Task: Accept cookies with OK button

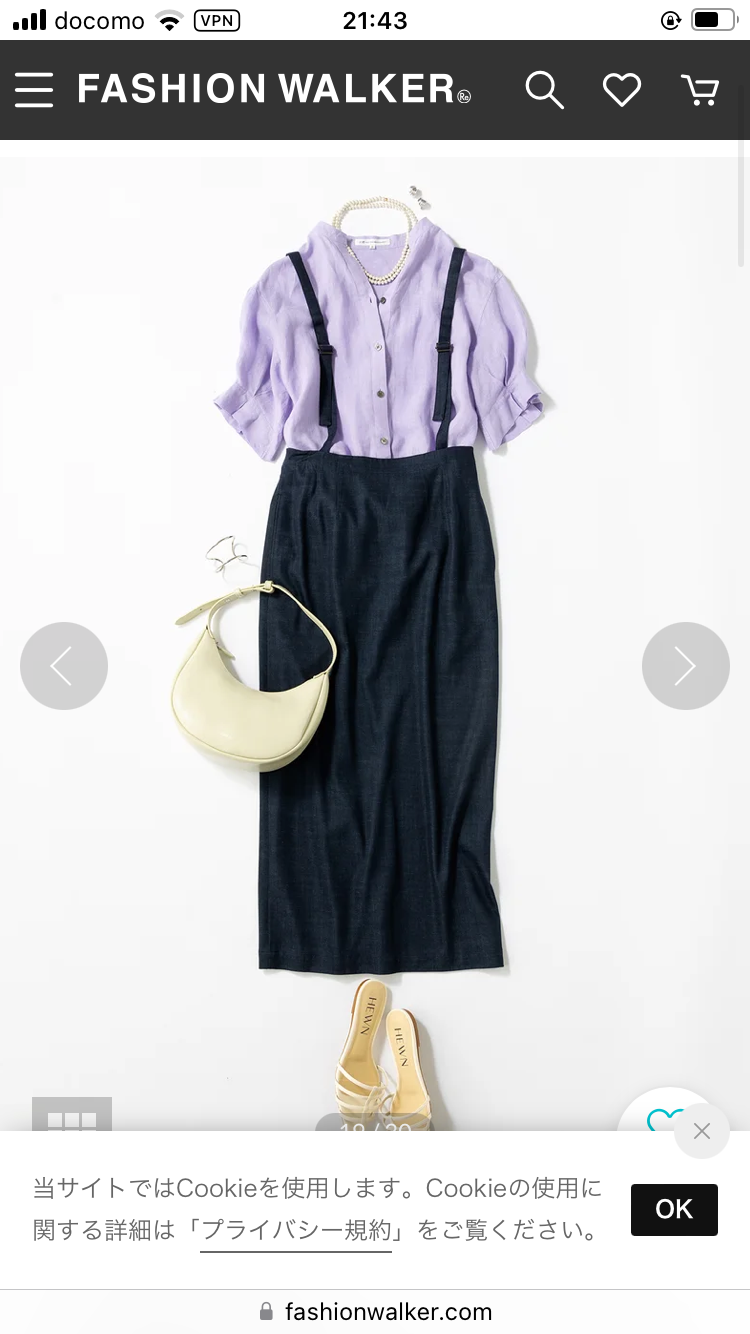Action: tap(674, 1209)
